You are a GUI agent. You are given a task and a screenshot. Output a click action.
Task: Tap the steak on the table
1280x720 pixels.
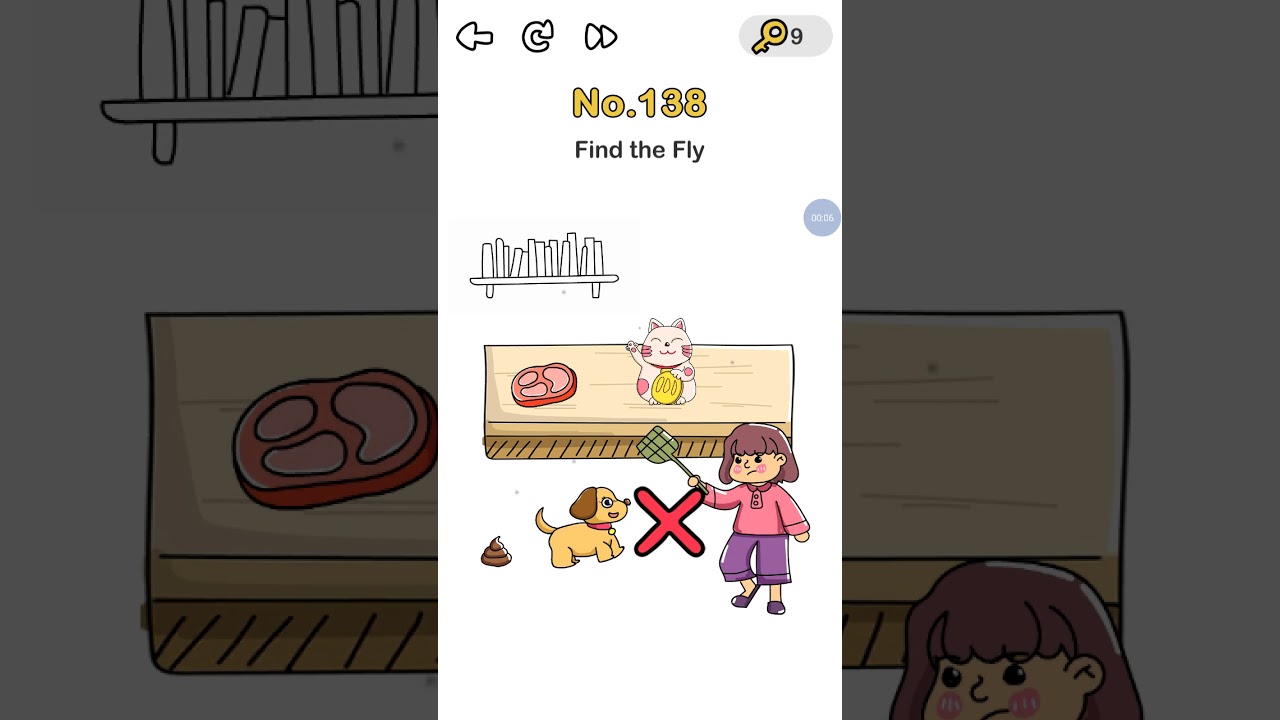544,384
